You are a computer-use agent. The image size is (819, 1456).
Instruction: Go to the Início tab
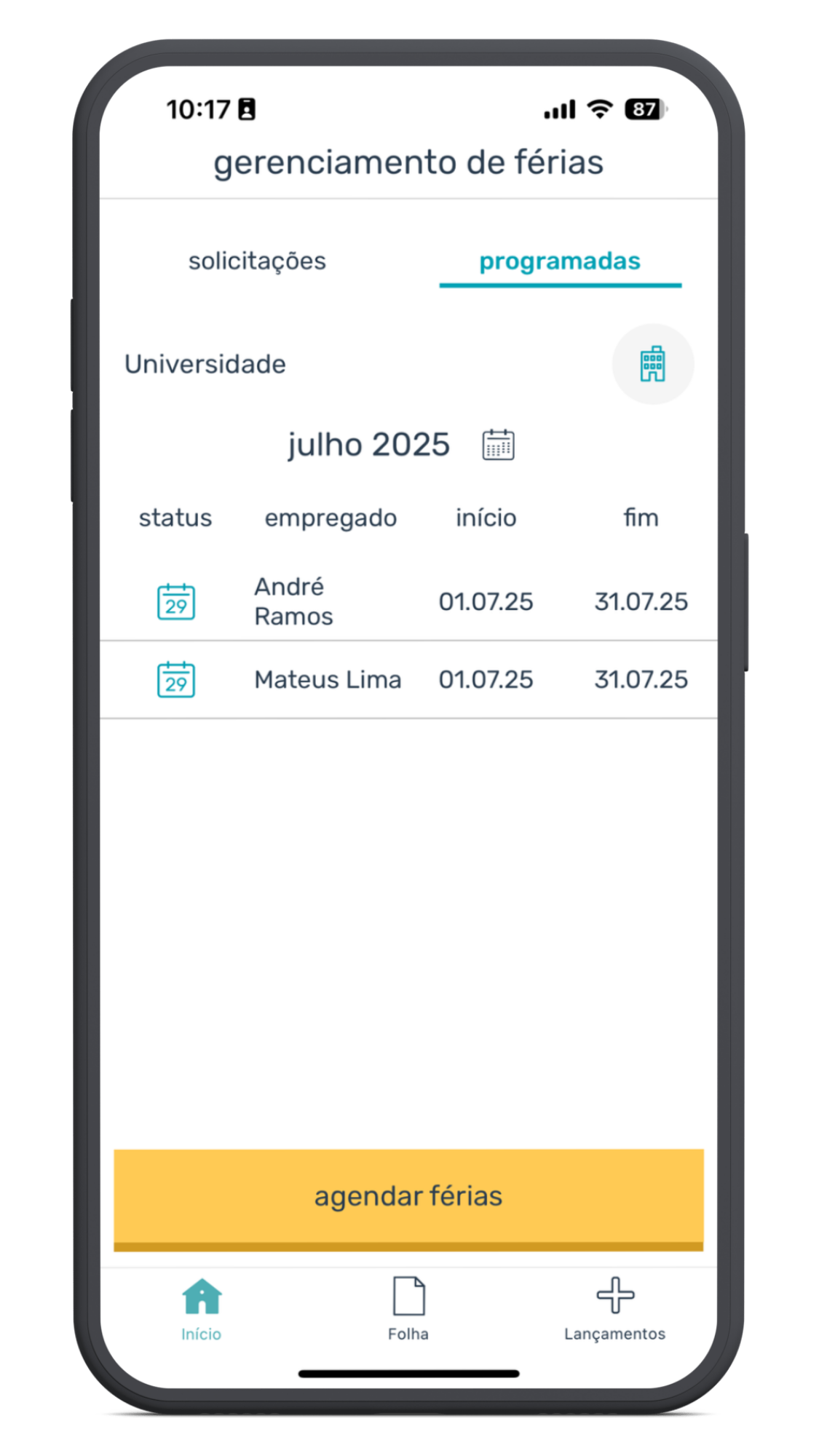(x=202, y=1309)
